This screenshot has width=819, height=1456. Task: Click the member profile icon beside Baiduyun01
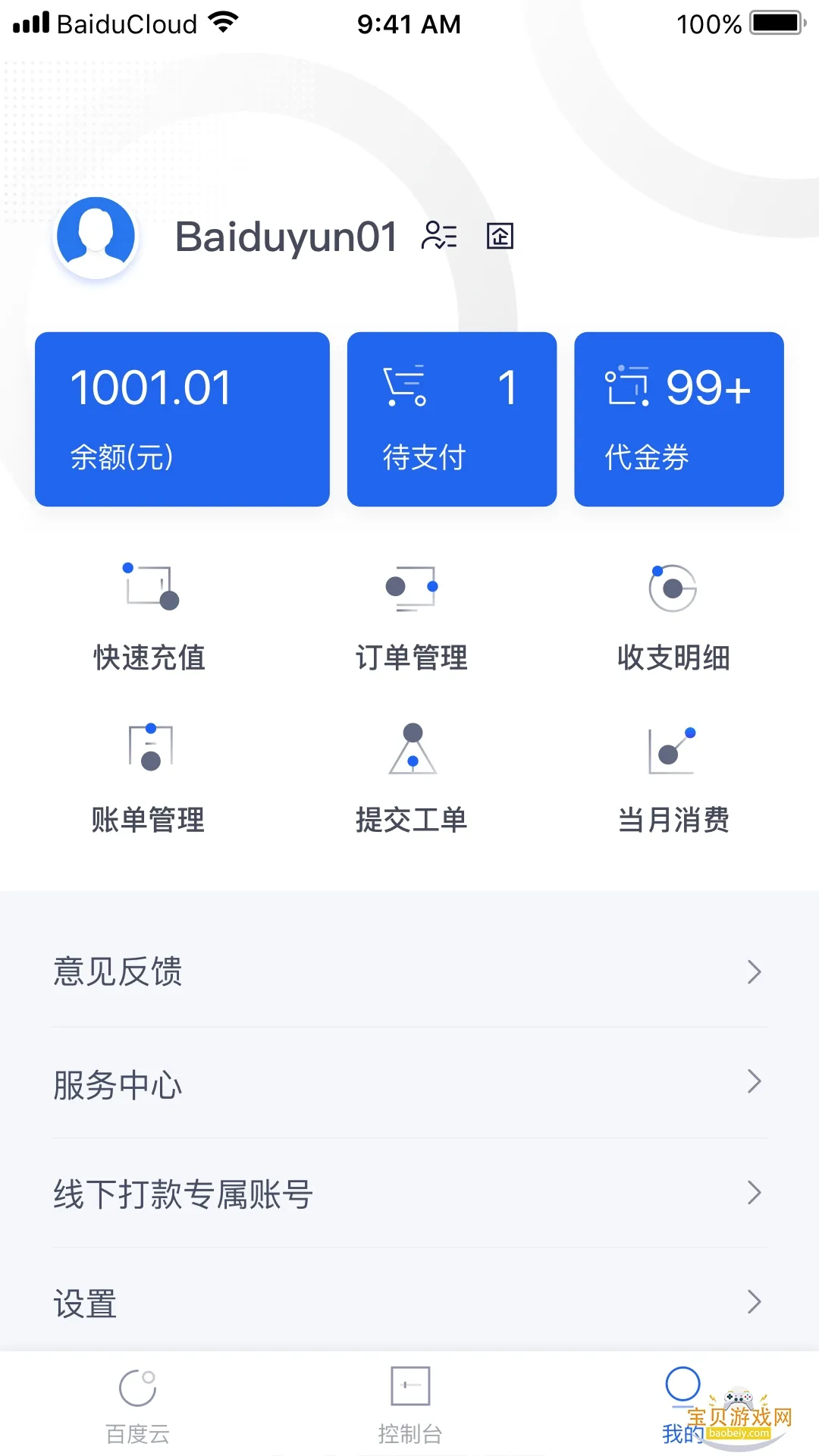click(x=439, y=236)
